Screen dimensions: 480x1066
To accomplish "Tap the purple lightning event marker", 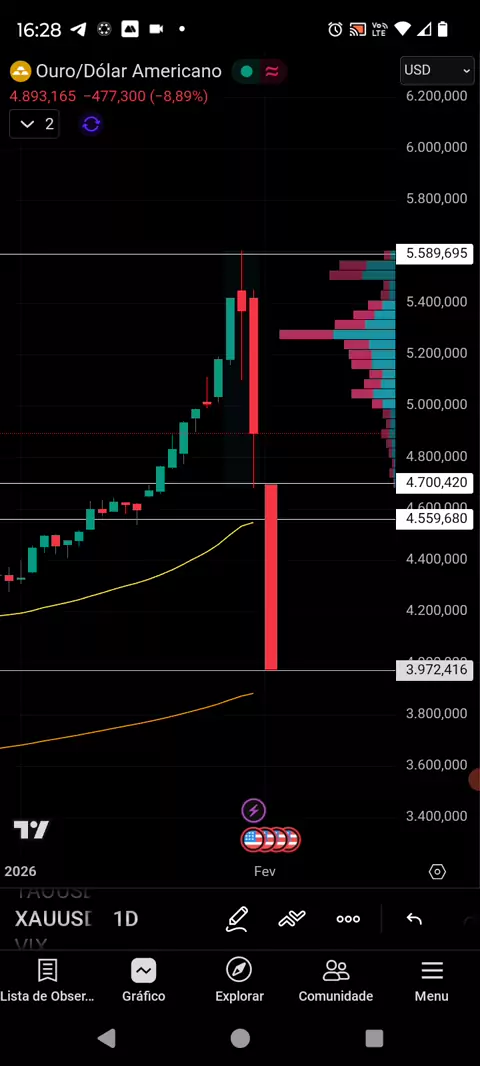I will click(254, 810).
